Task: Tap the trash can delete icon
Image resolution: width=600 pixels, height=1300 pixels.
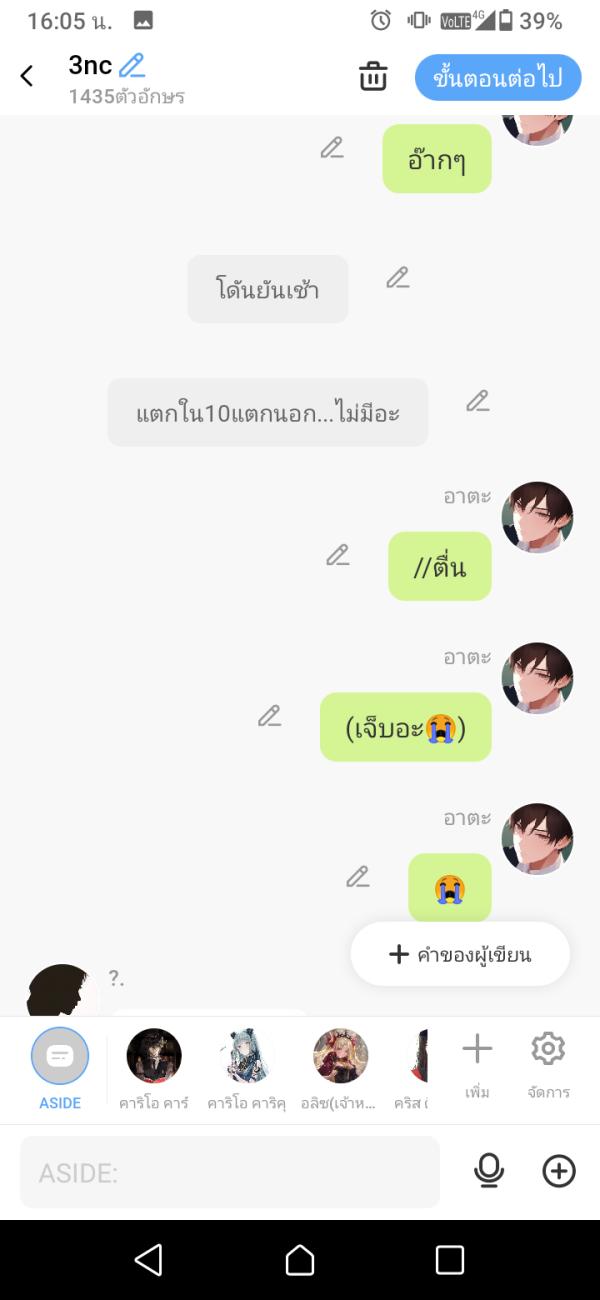Action: coord(373,76)
